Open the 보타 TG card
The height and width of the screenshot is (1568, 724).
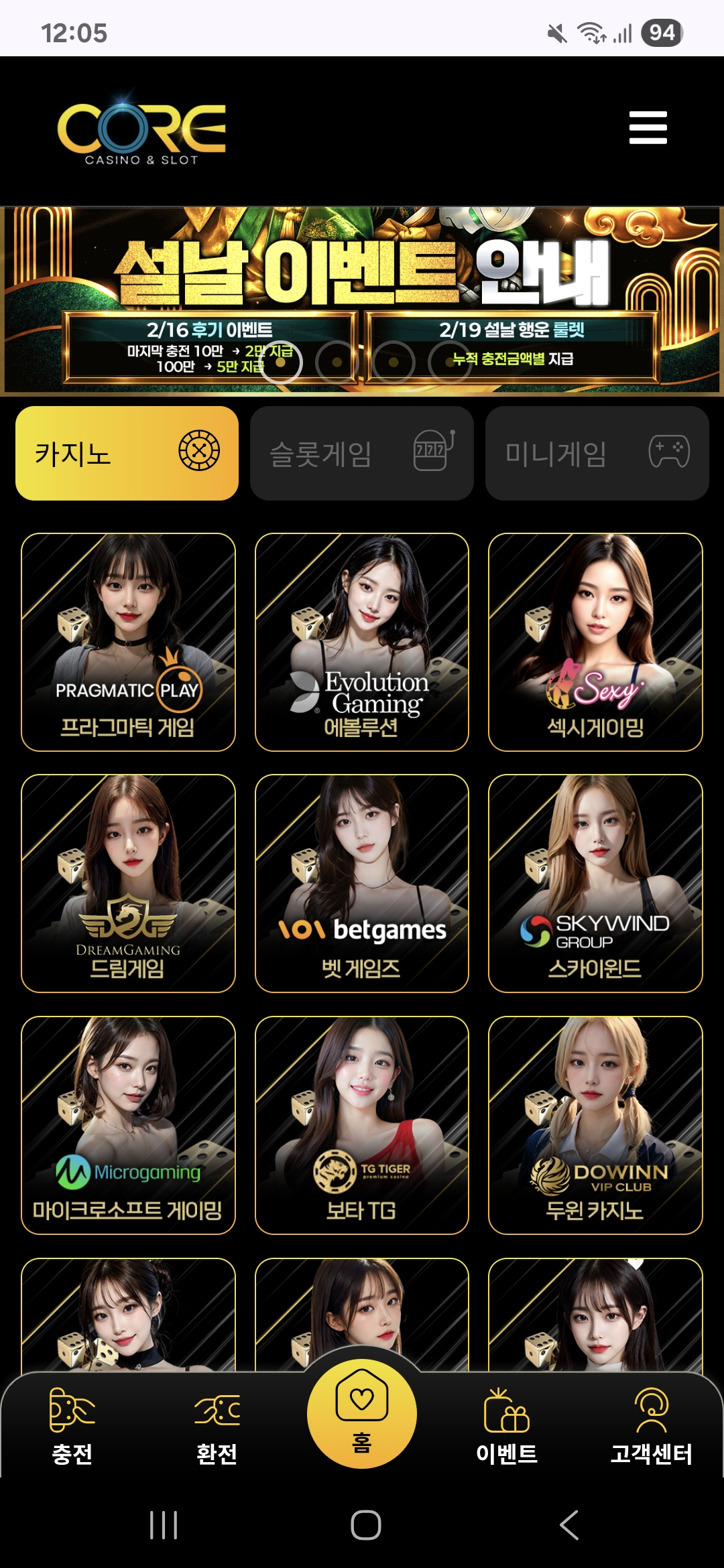coord(361,1125)
